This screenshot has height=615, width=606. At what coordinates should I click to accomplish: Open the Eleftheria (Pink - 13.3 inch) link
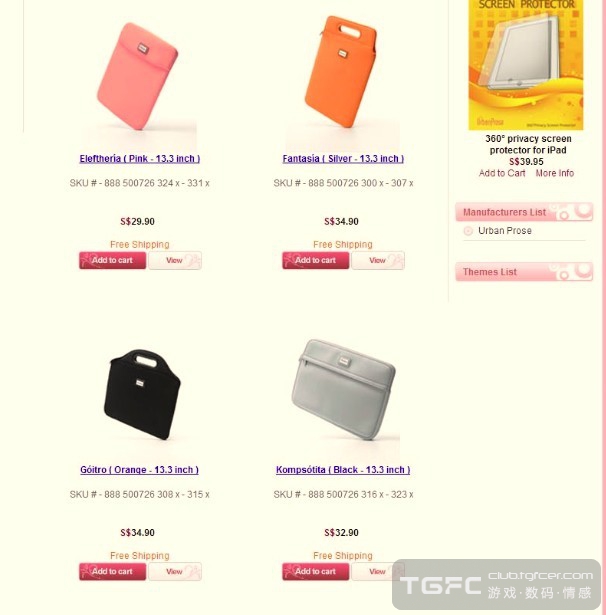[140, 159]
